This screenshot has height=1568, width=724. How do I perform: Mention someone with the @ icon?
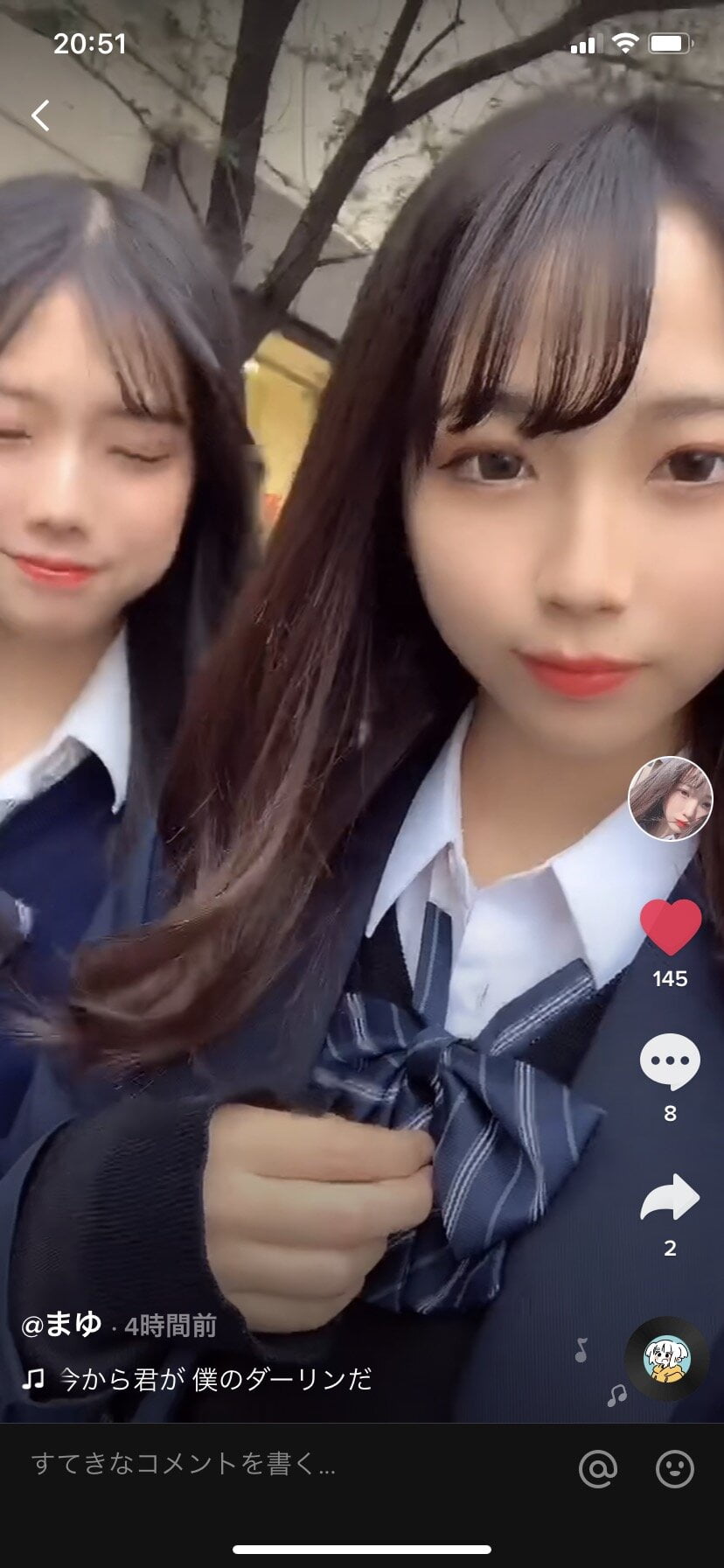point(598,1467)
